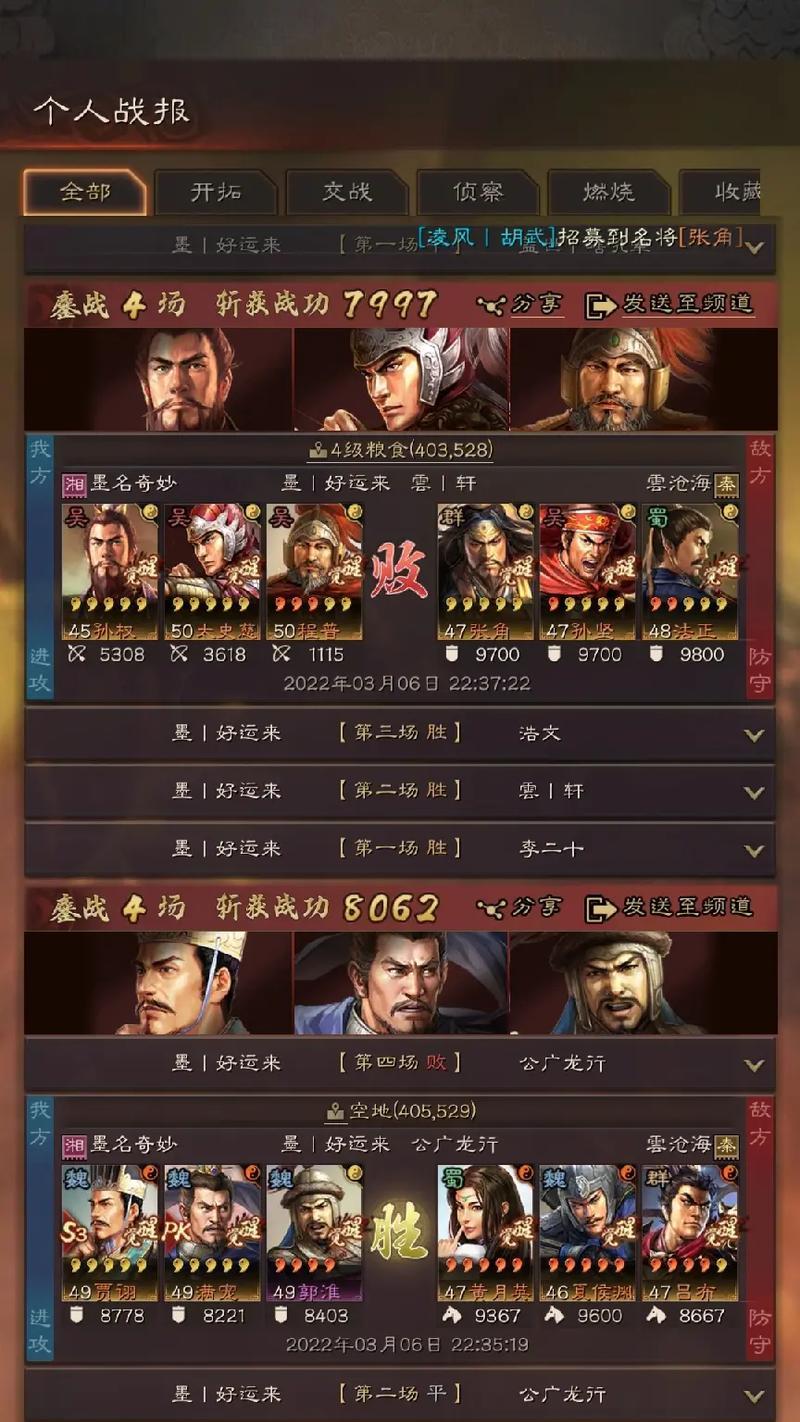Expand the 第一场 胜 row against 李二十

[400, 849]
